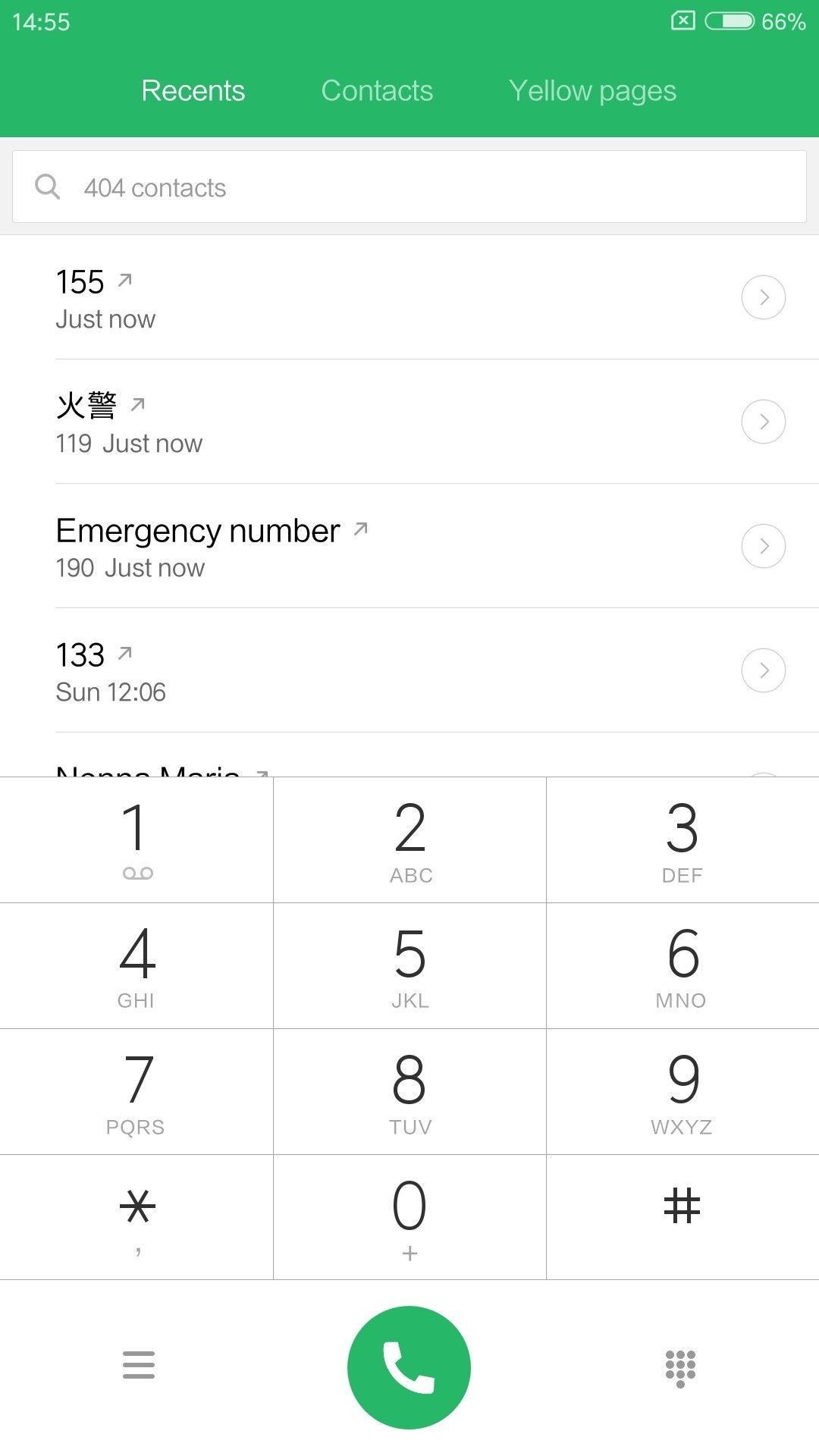The width and height of the screenshot is (819, 1456).
Task: Tap the 5 JKL key
Action: [409, 966]
